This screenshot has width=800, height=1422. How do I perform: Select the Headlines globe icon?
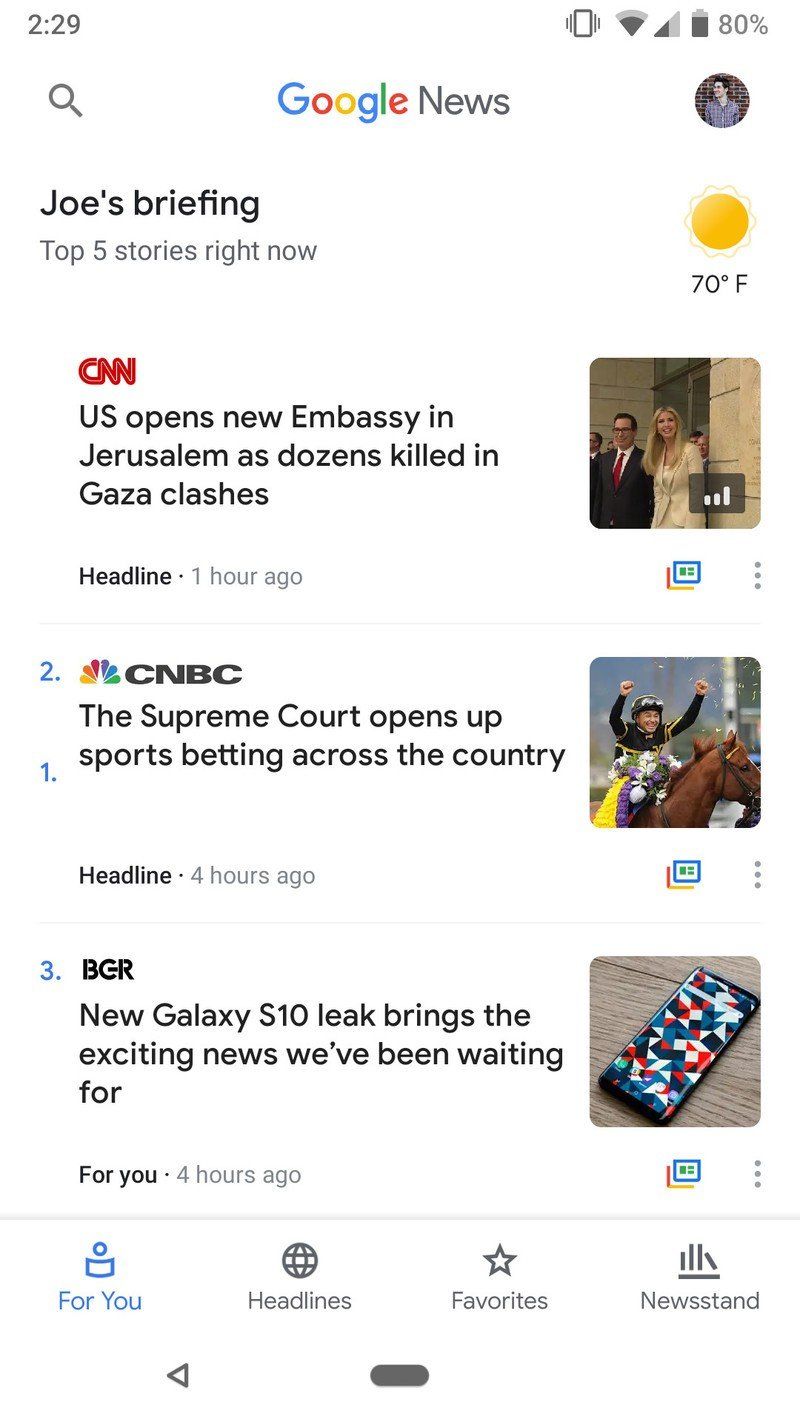click(x=299, y=1262)
